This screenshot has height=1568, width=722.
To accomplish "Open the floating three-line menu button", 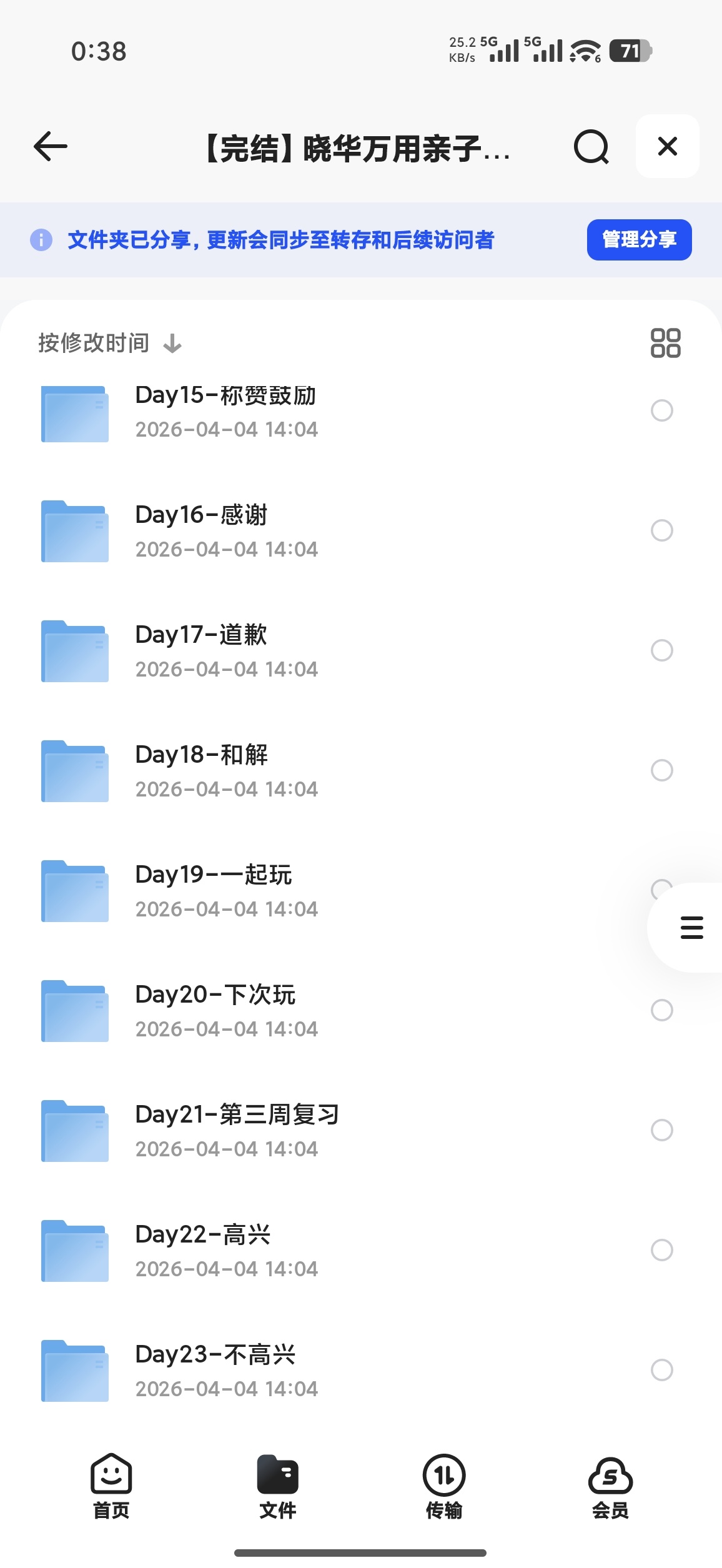I will point(691,928).
